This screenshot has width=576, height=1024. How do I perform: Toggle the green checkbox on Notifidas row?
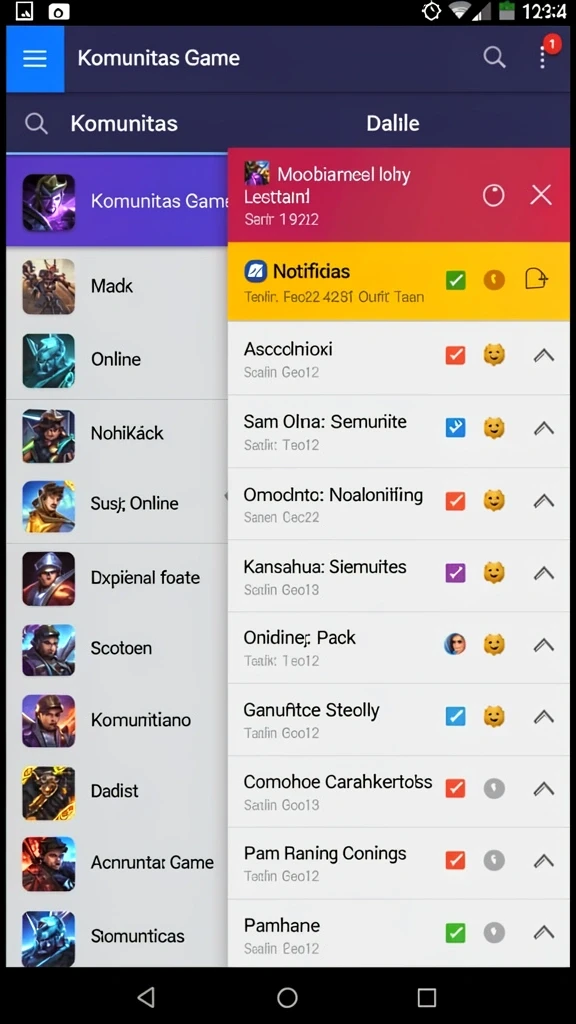coord(455,280)
